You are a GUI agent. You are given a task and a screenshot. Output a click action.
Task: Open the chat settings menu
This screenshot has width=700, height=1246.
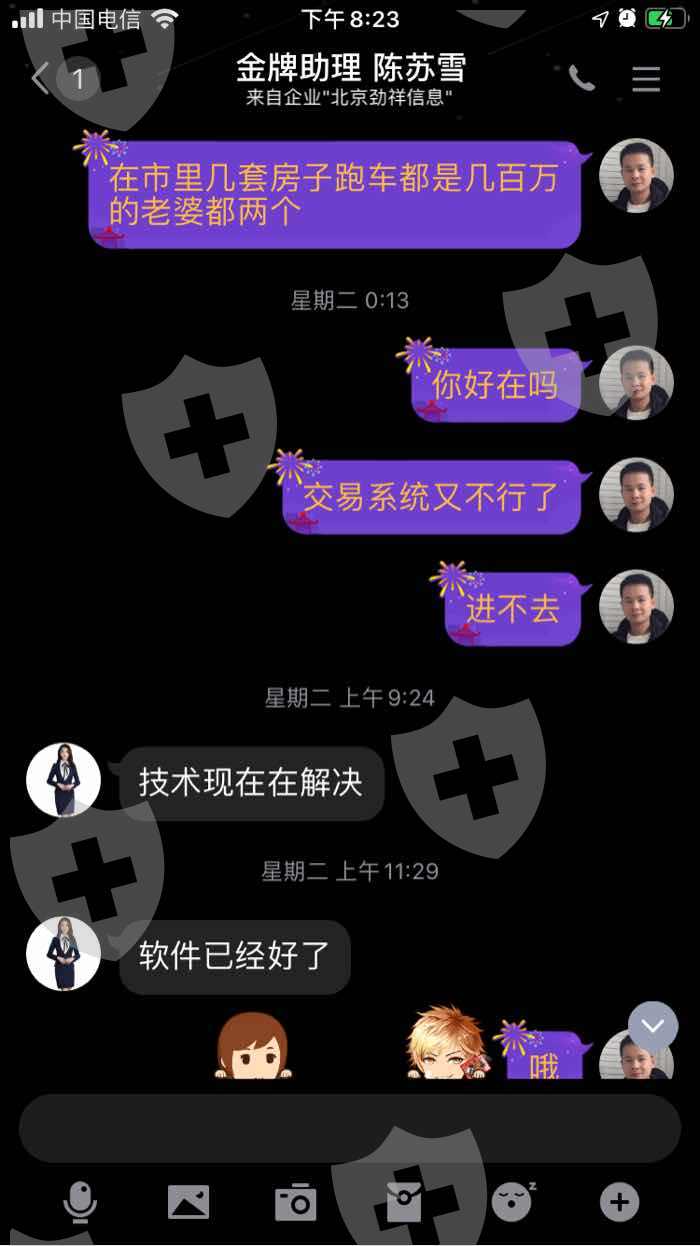click(x=646, y=79)
